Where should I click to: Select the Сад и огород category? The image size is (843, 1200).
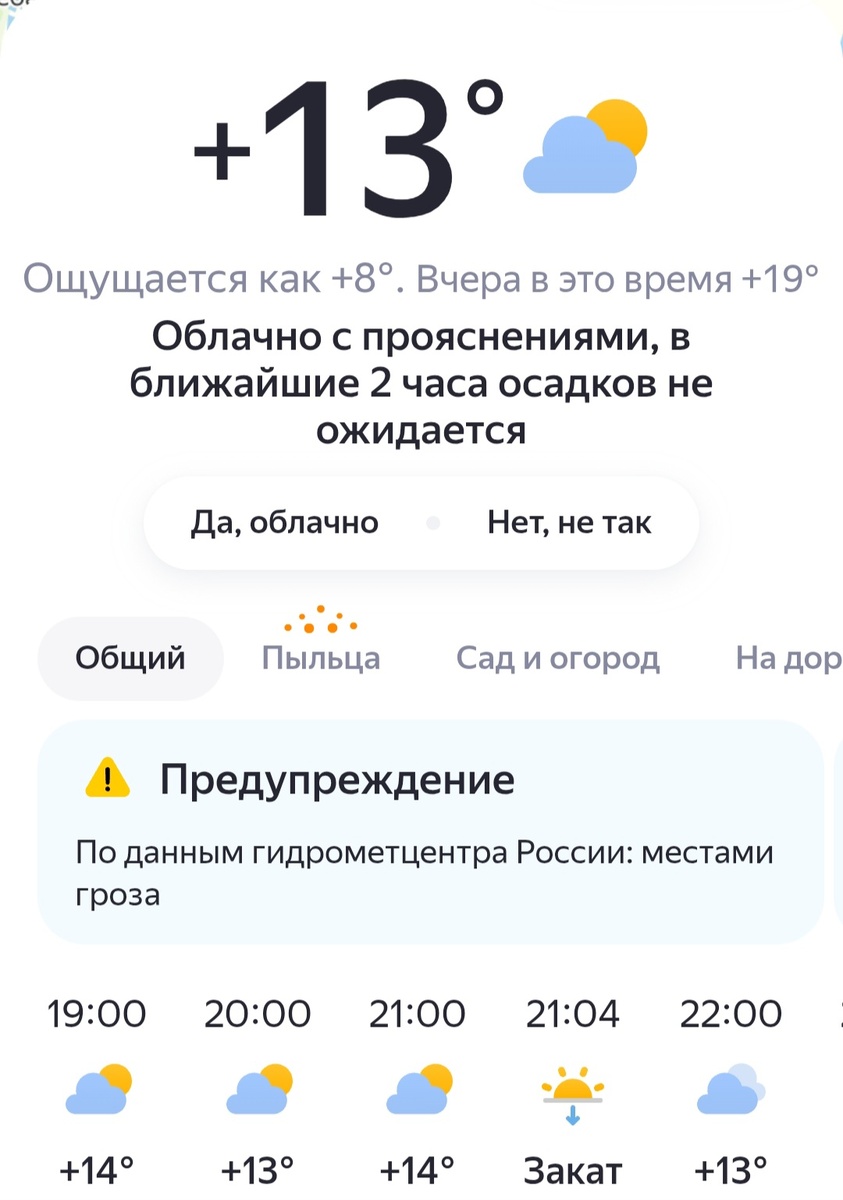(x=558, y=657)
